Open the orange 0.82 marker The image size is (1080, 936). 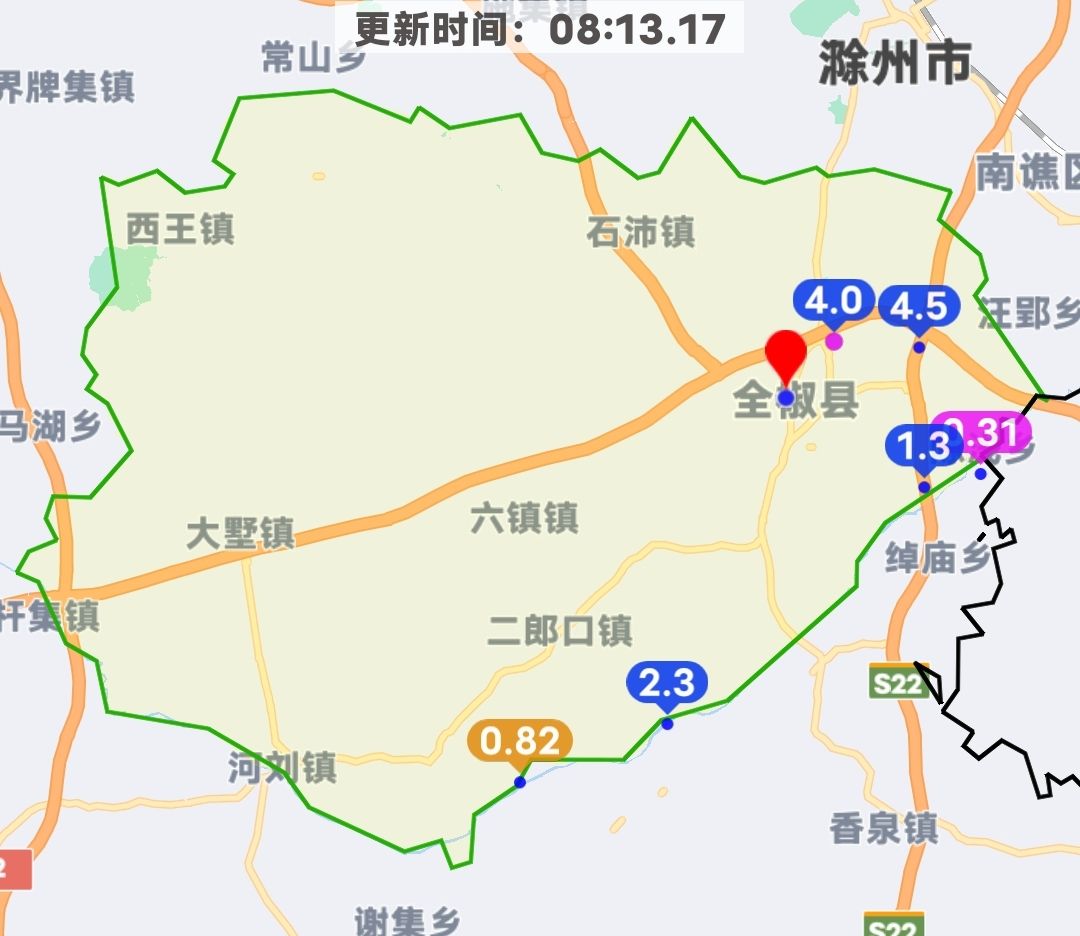(x=520, y=742)
